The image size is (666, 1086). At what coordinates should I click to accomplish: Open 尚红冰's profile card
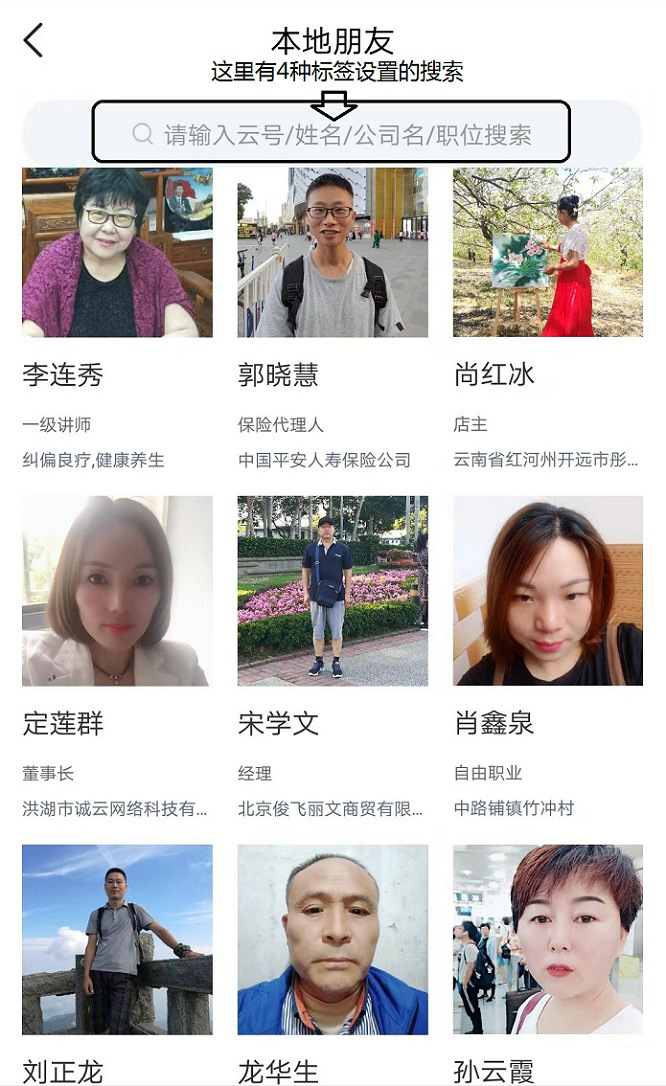click(547, 254)
